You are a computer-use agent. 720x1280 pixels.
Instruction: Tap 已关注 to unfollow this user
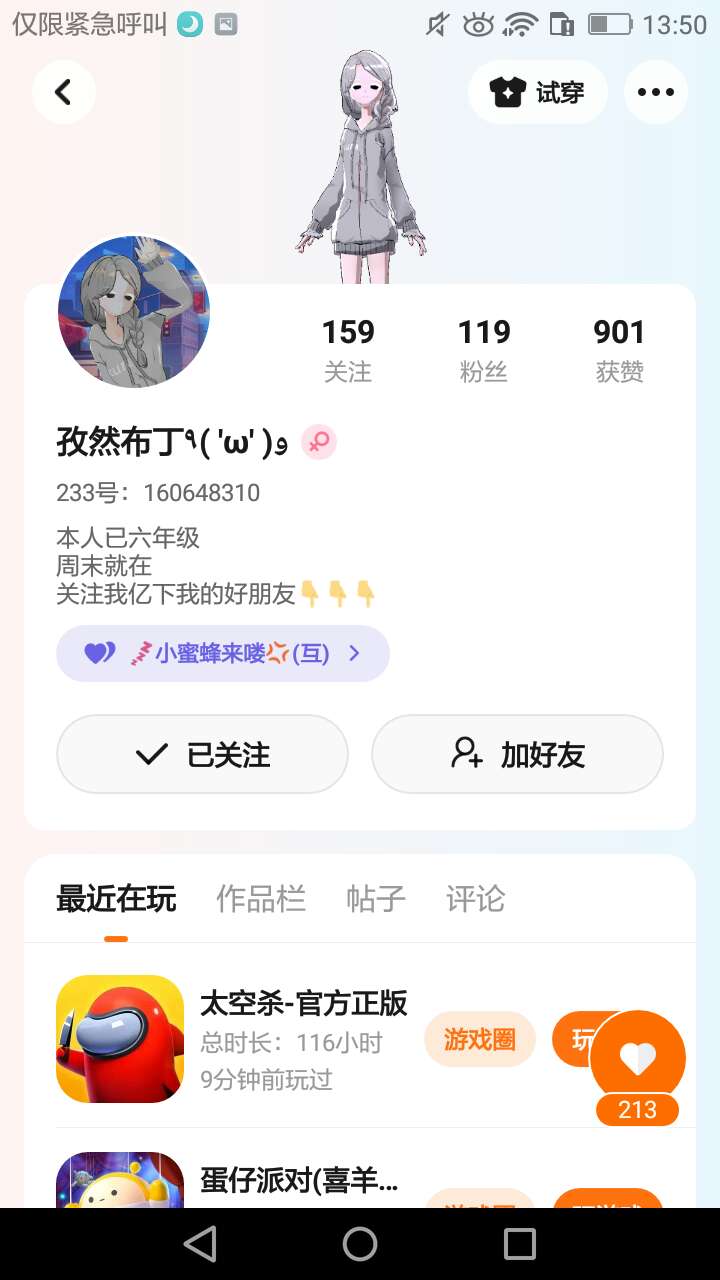tap(202, 754)
